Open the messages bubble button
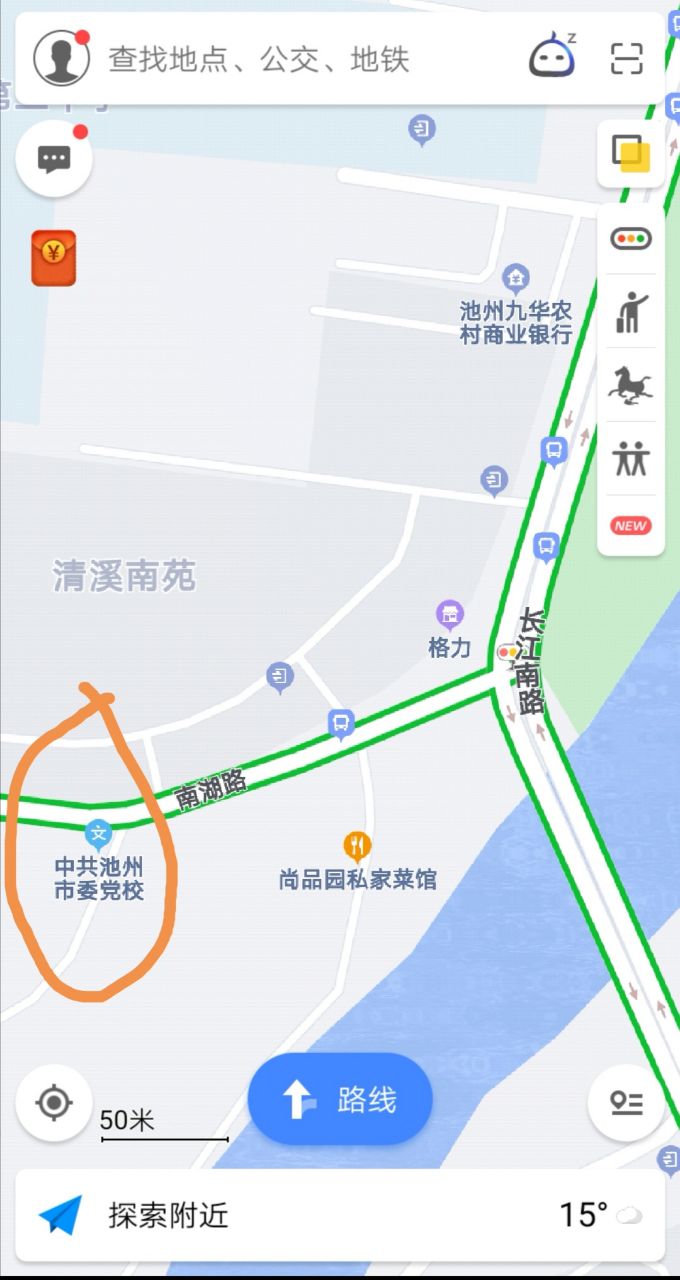This screenshot has height=1280, width=680. pos(54,158)
